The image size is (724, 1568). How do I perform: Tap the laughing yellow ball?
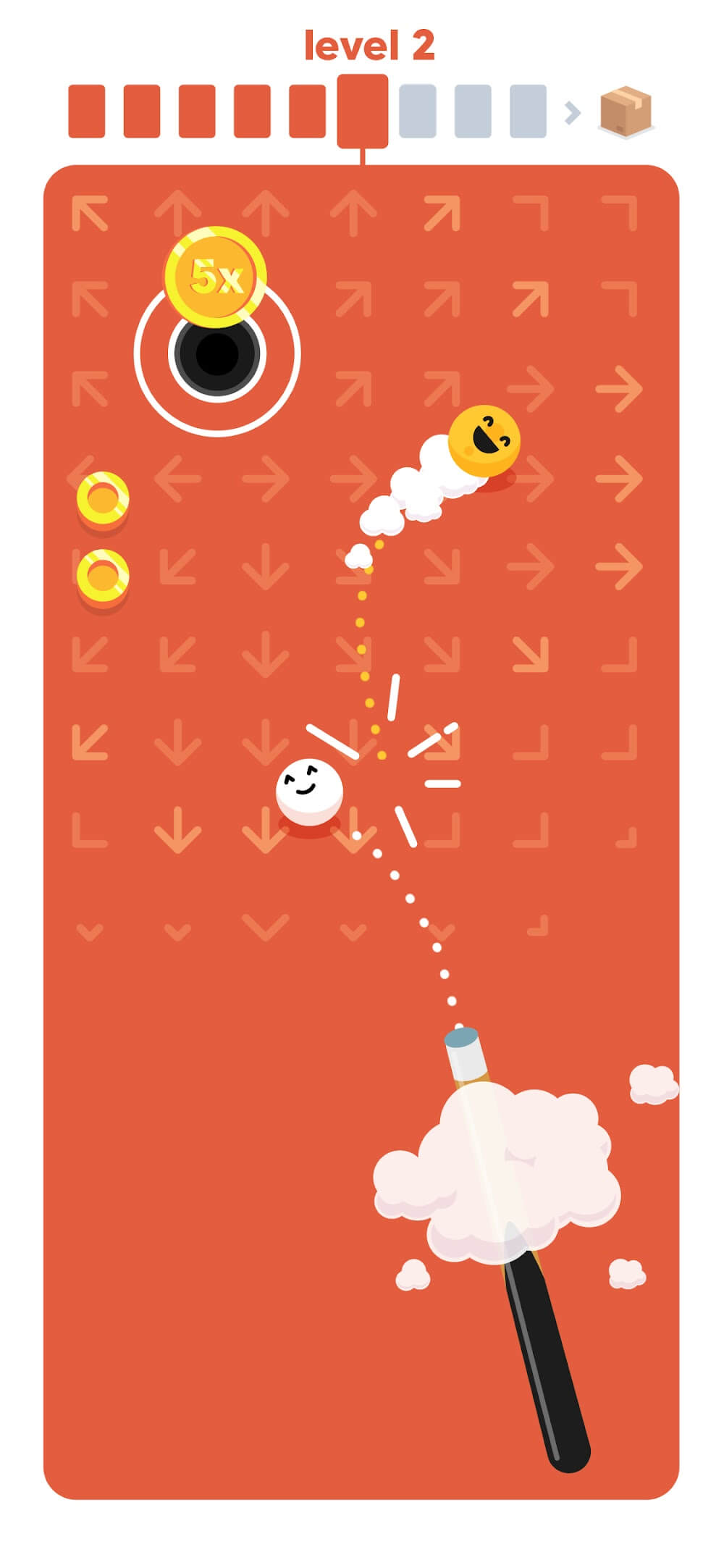(x=486, y=440)
